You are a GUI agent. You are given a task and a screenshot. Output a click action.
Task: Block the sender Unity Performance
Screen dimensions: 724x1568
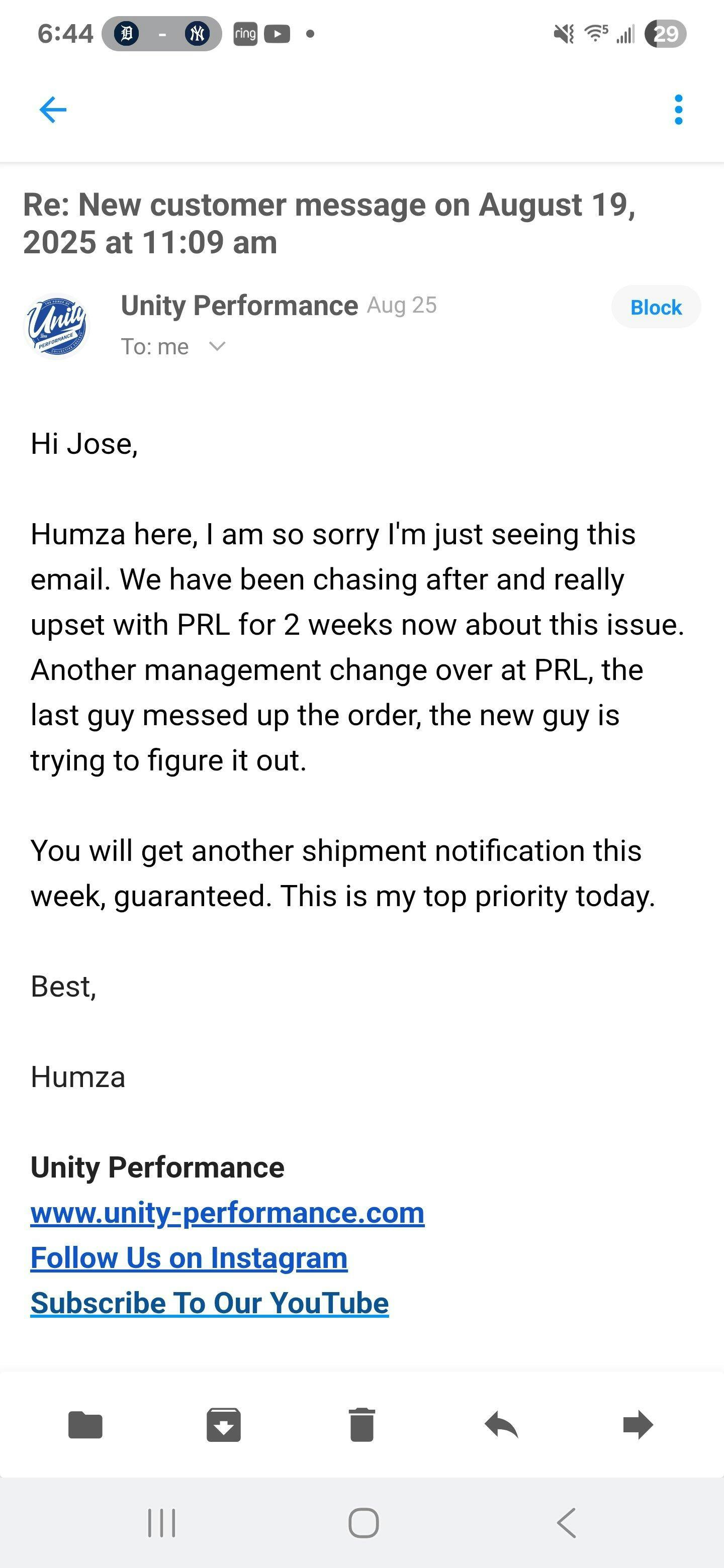[656, 308]
